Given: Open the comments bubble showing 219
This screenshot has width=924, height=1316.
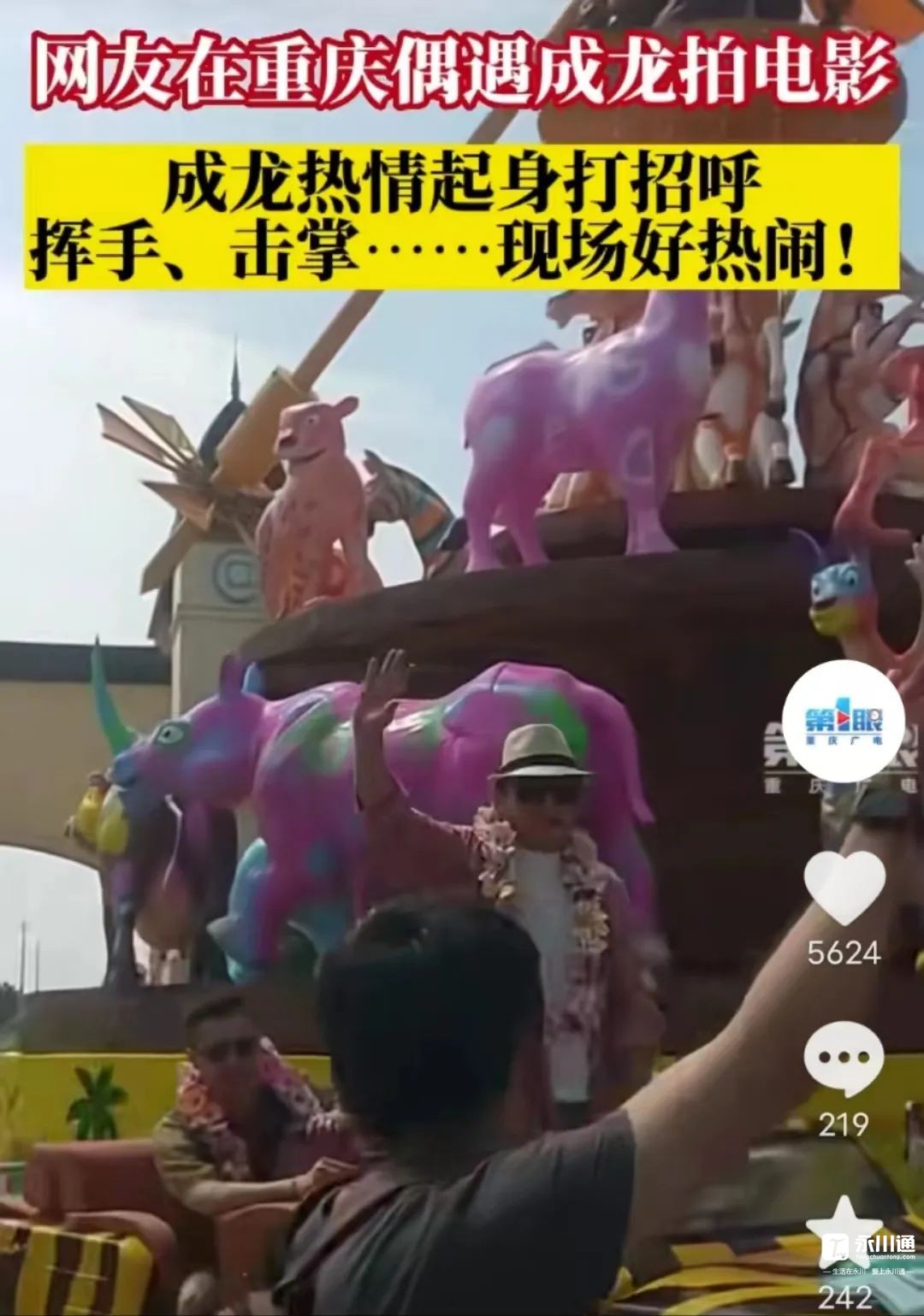Looking at the screenshot, I should pos(844,1059).
